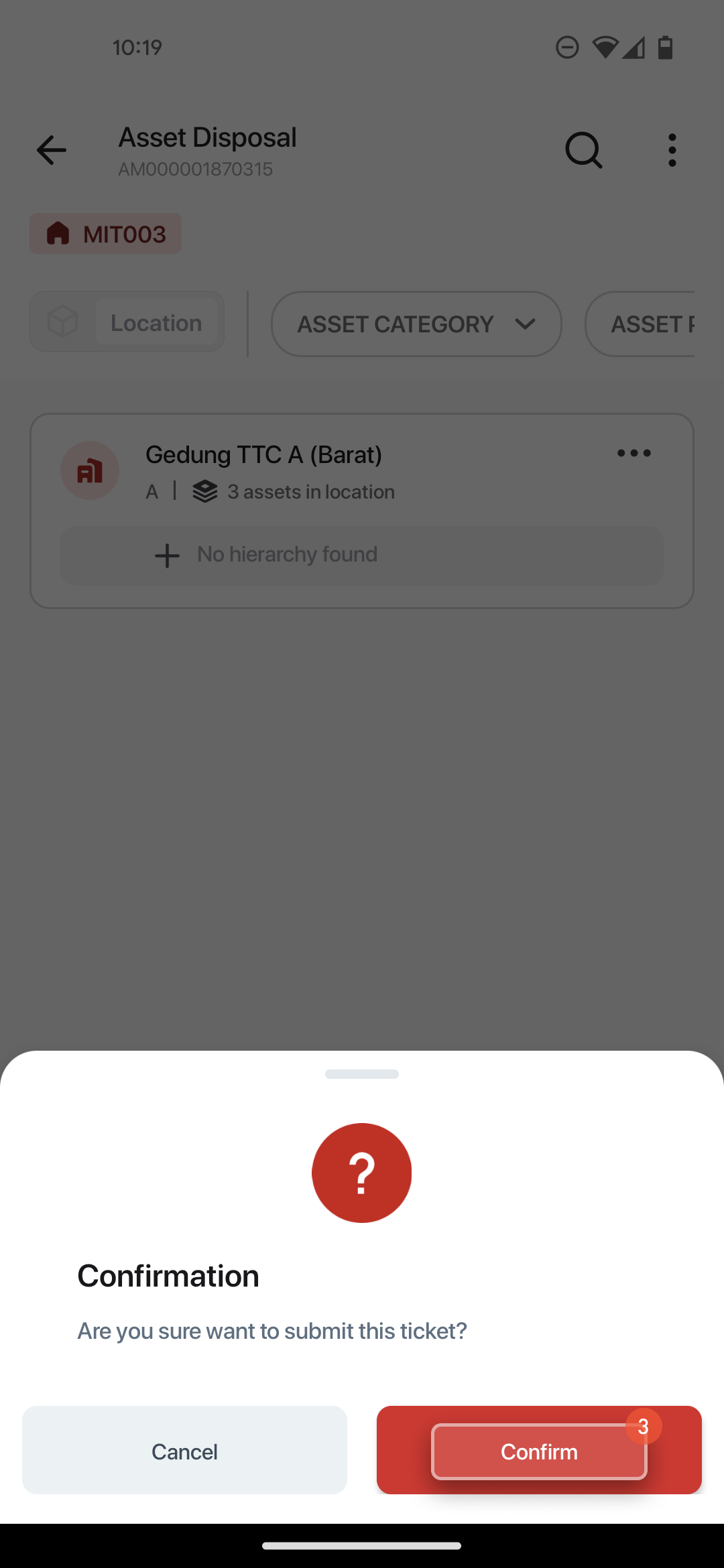Go back from Asset Disposal
724x1568 pixels.
point(52,150)
